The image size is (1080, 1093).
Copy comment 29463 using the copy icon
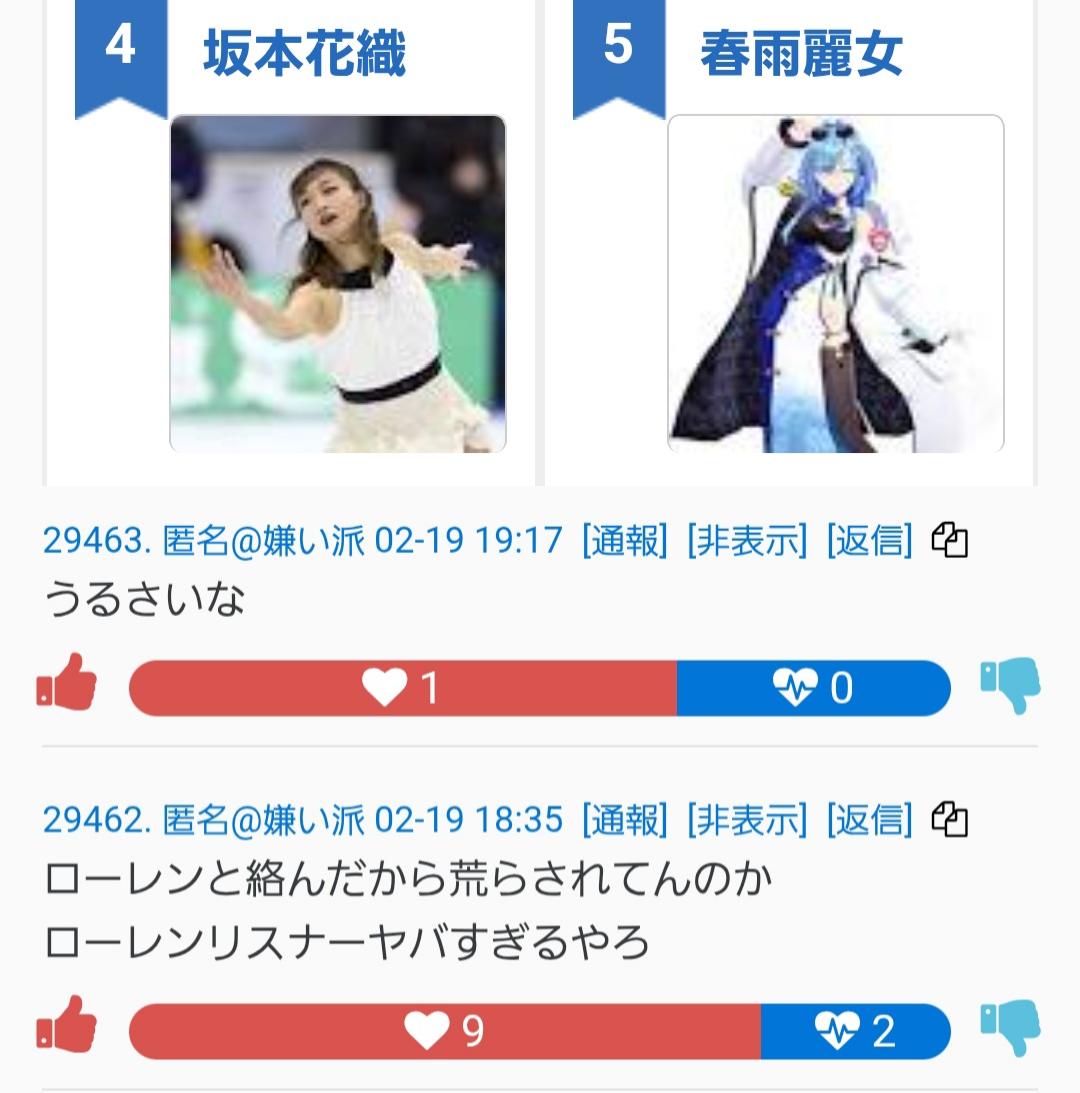950,541
